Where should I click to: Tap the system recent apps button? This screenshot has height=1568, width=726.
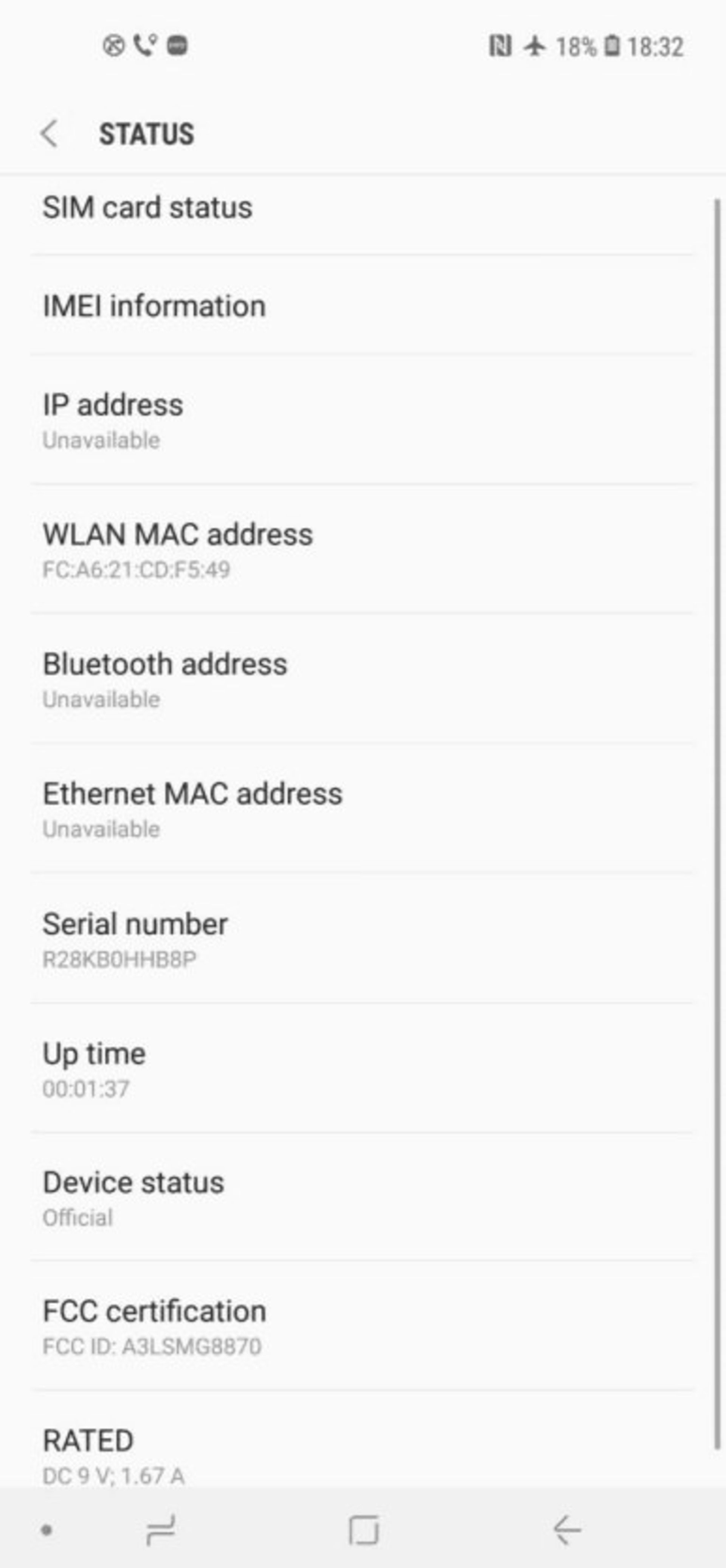161,1529
